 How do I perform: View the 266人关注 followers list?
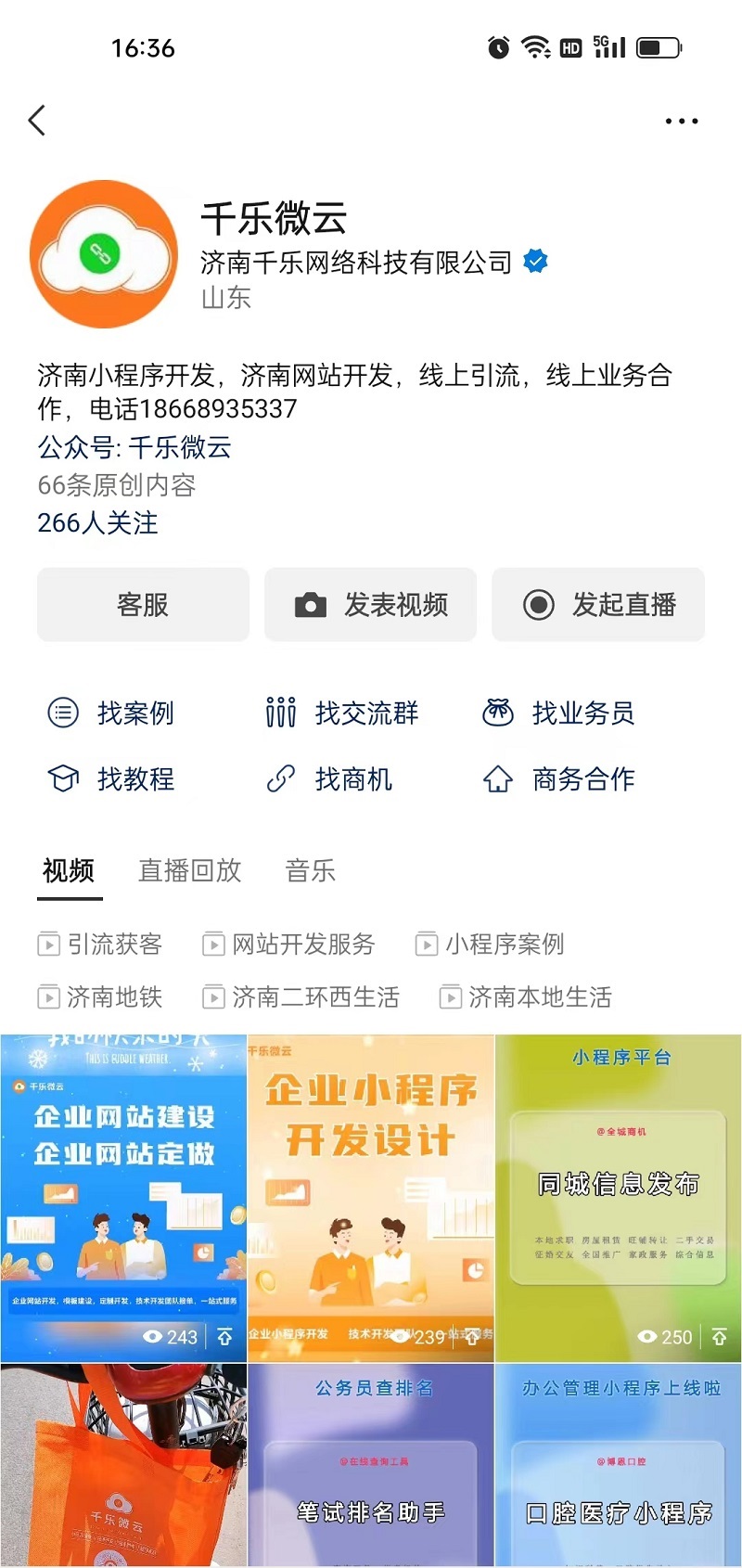point(97,522)
